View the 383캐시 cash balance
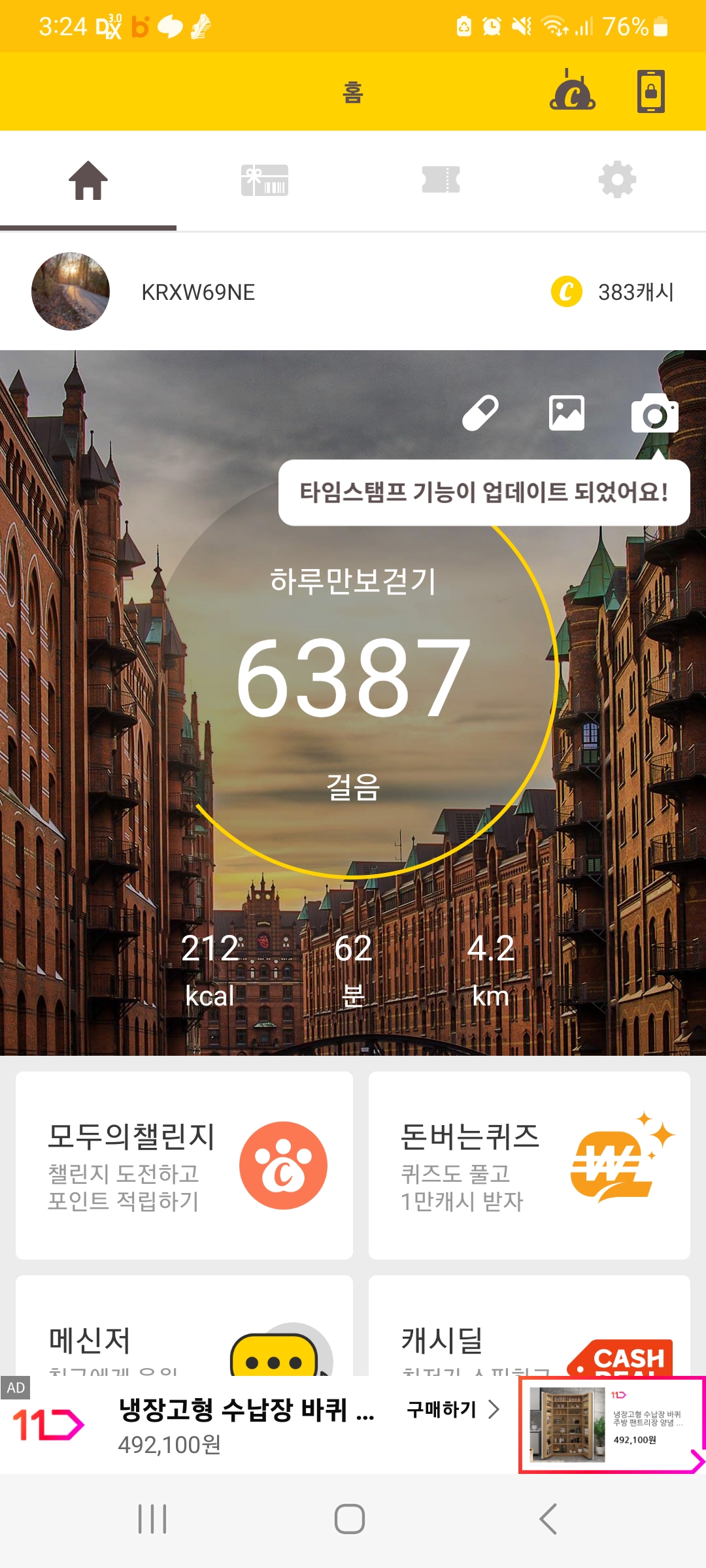 coord(613,291)
